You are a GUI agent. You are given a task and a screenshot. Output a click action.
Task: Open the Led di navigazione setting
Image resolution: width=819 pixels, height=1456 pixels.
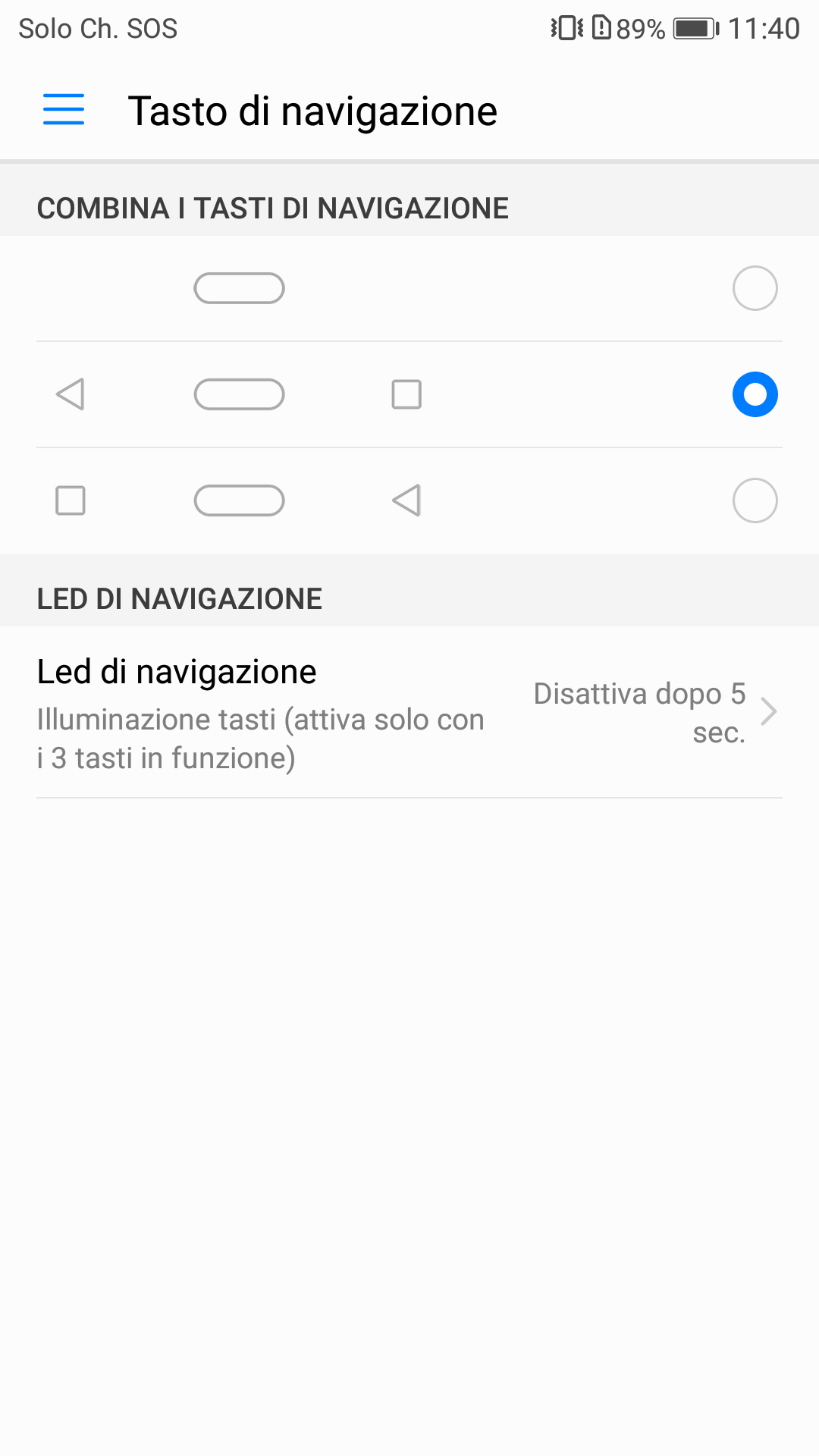[409, 713]
